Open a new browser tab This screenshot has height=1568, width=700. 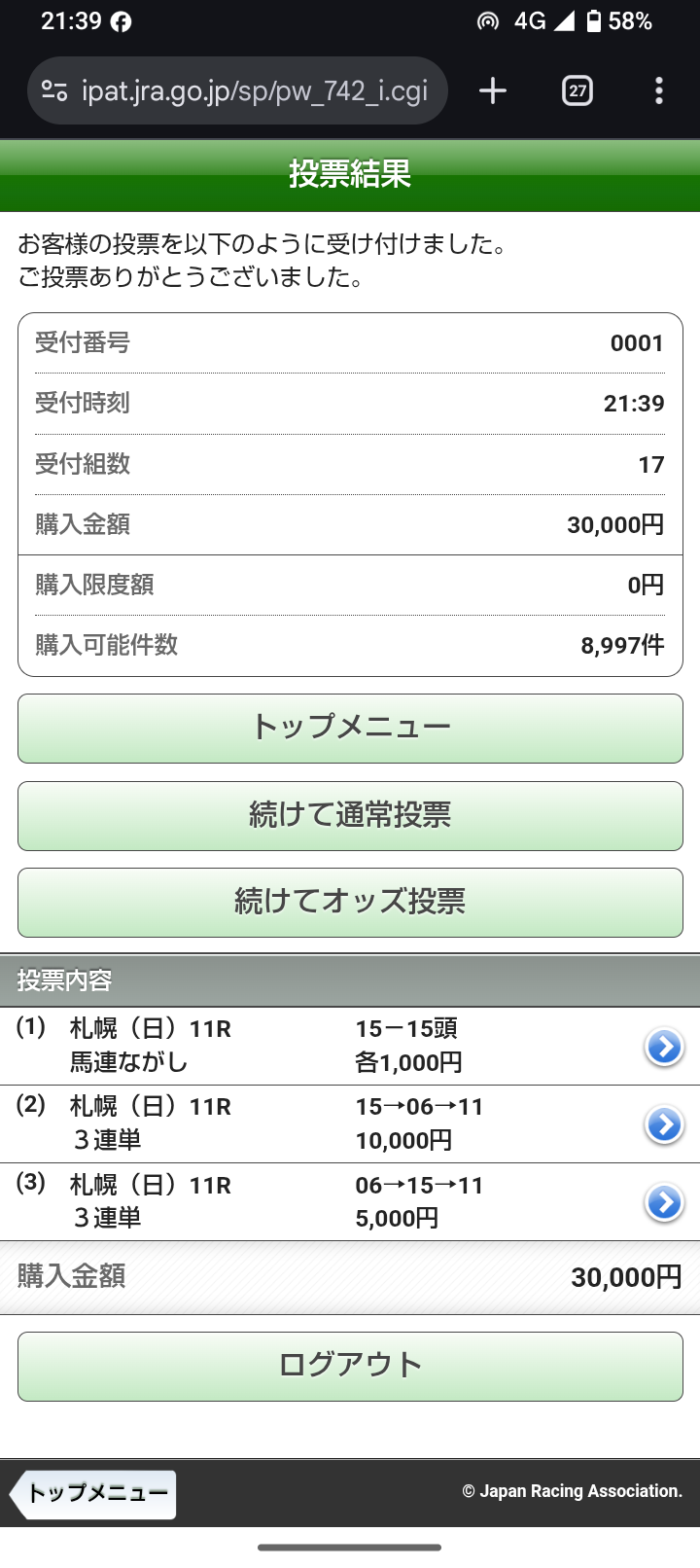point(493,91)
